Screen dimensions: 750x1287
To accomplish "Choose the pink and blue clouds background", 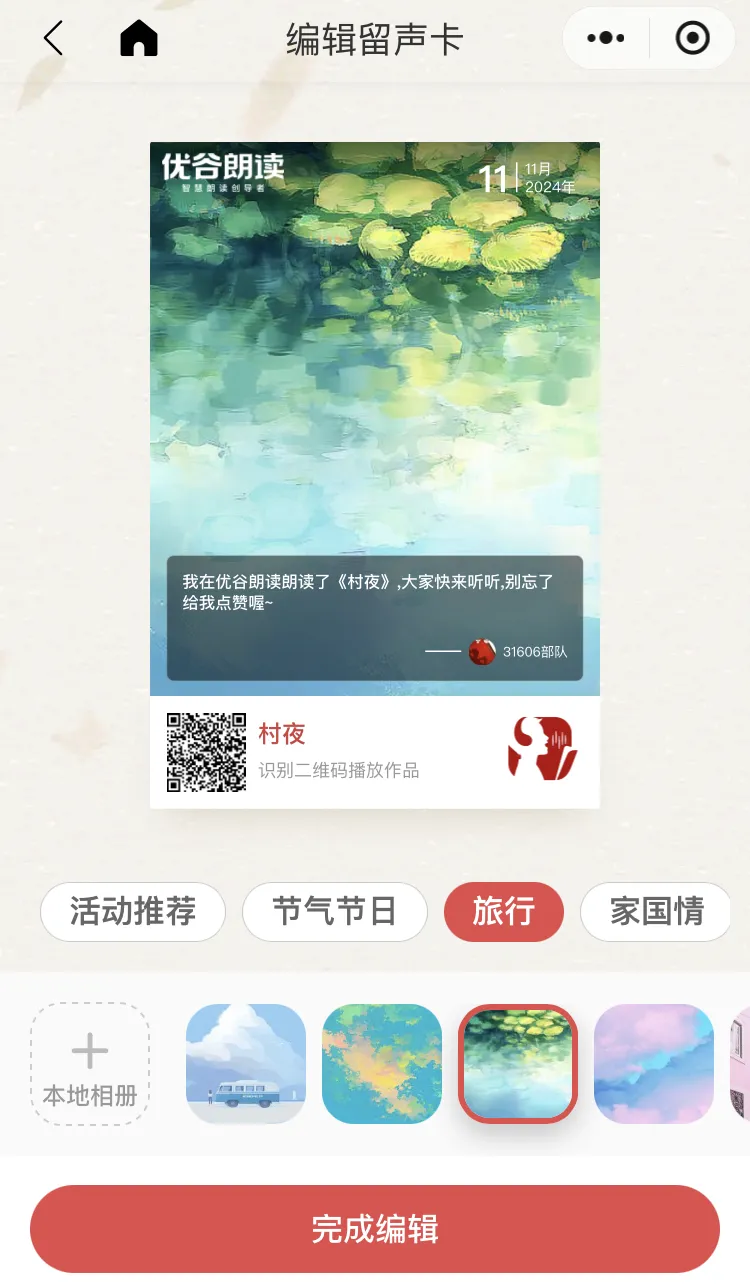I will coord(654,1064).
